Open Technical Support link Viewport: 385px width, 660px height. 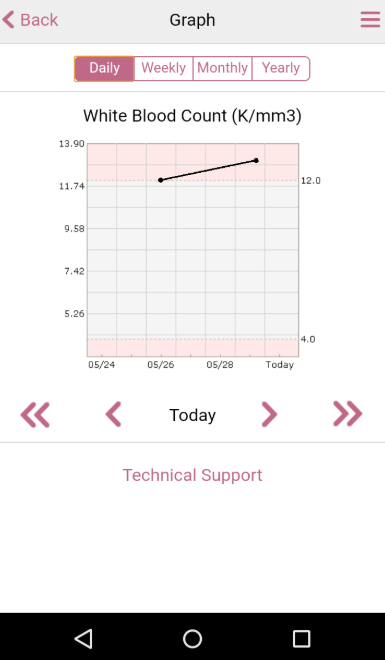[192, 475]
